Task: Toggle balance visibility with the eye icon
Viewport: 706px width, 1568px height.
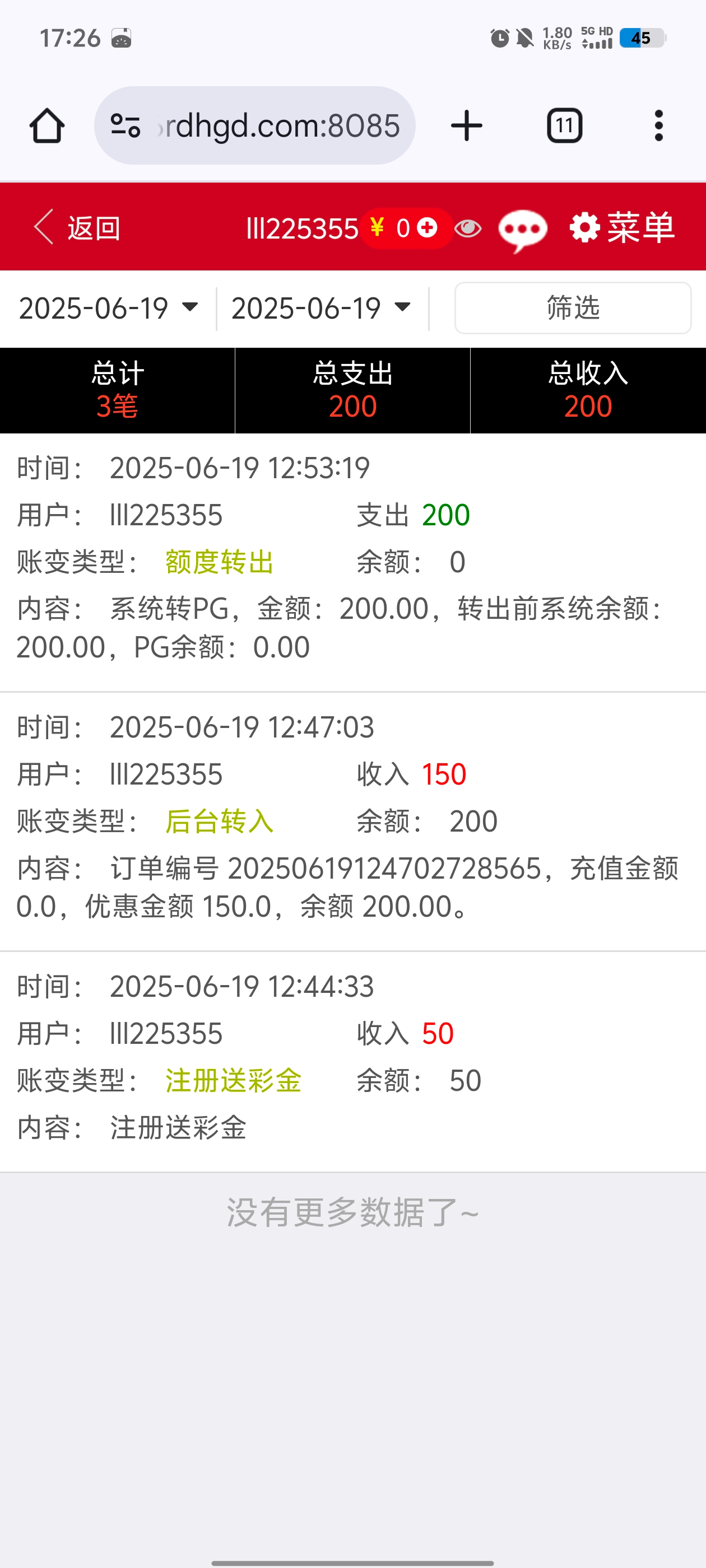Action: pos(468,228)
